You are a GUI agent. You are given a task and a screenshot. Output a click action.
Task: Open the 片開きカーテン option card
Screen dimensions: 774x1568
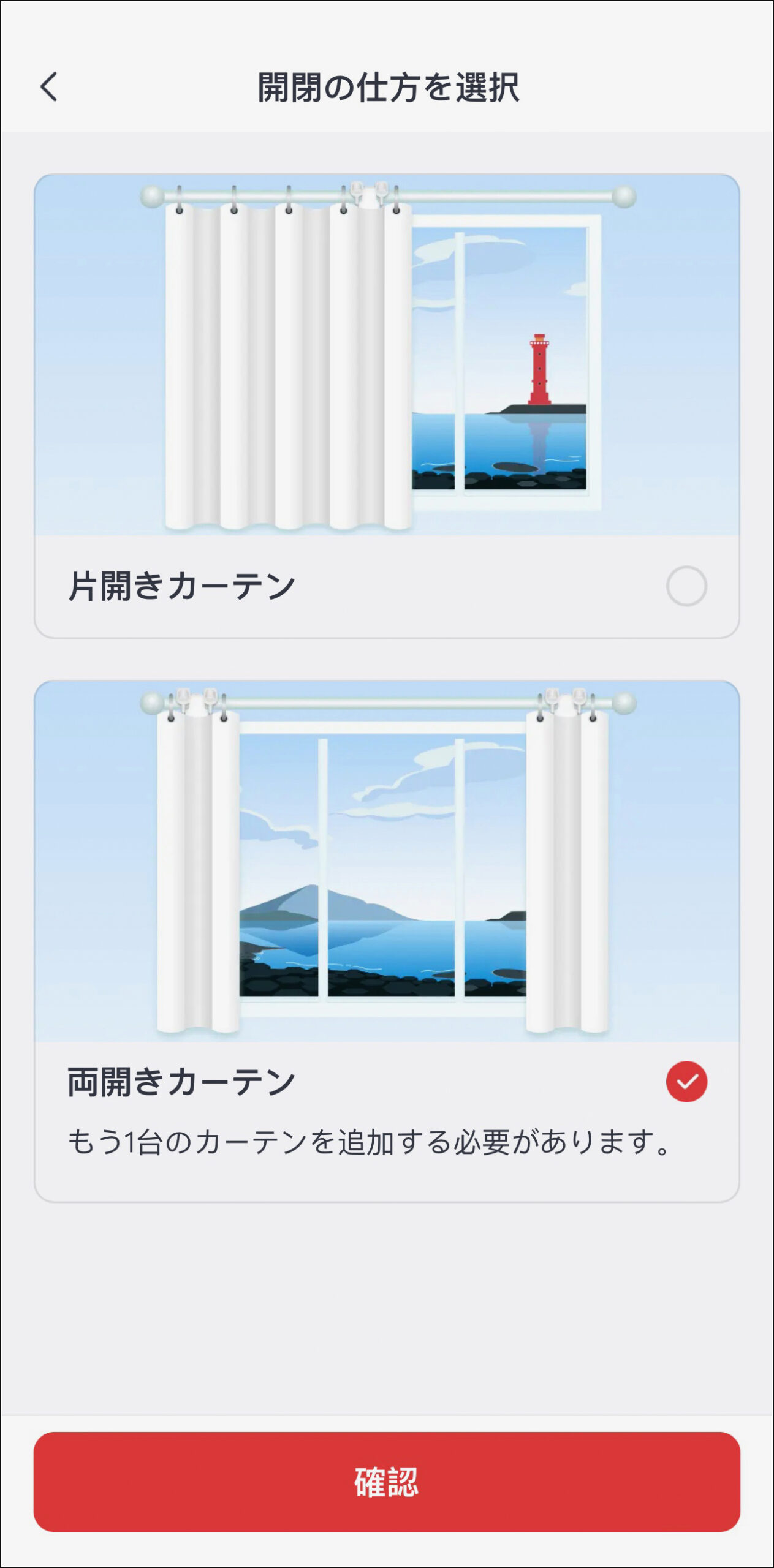click(x=386, y=404)
